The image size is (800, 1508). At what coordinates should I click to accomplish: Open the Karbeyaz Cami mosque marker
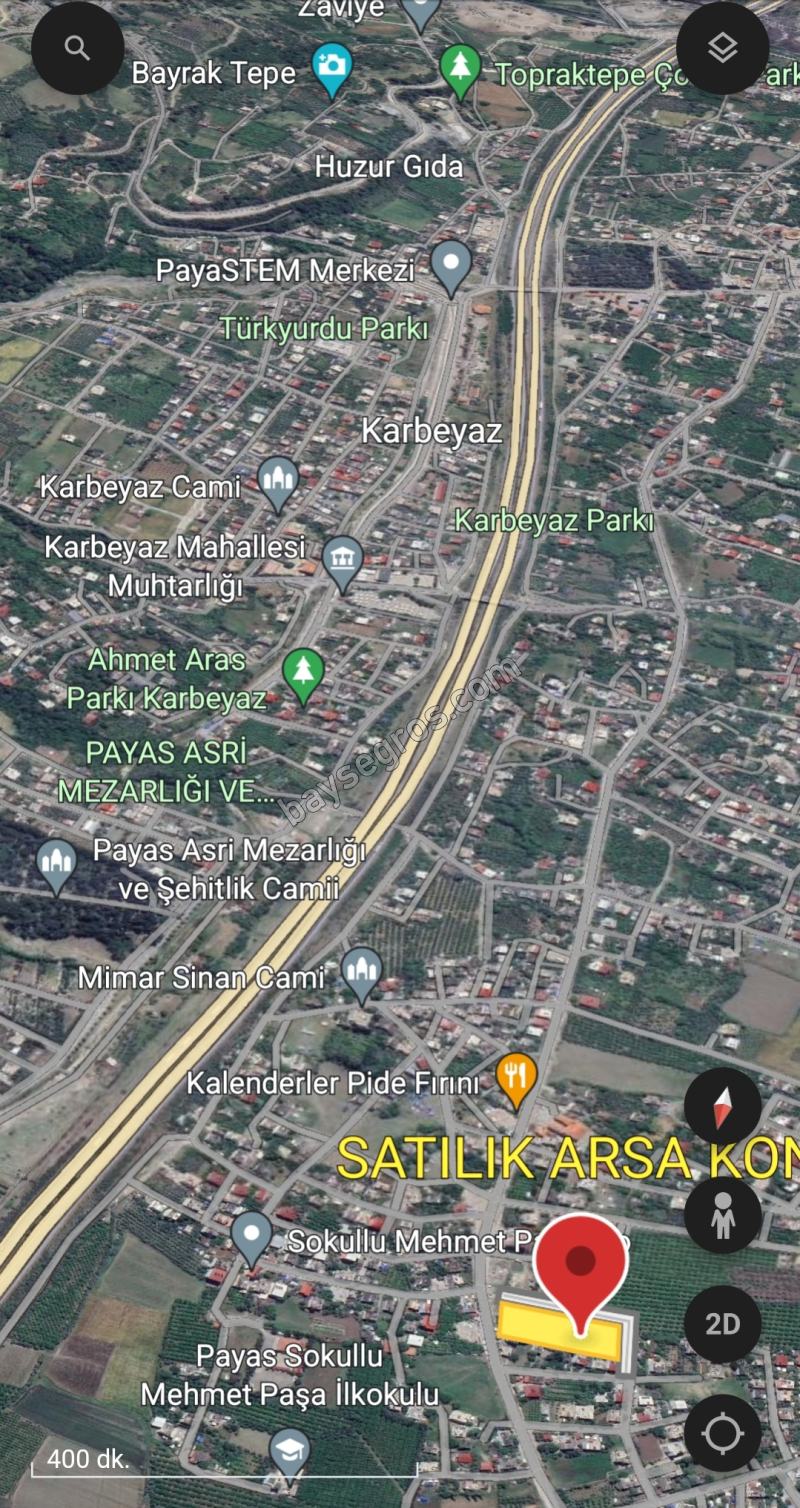[278, 481]
